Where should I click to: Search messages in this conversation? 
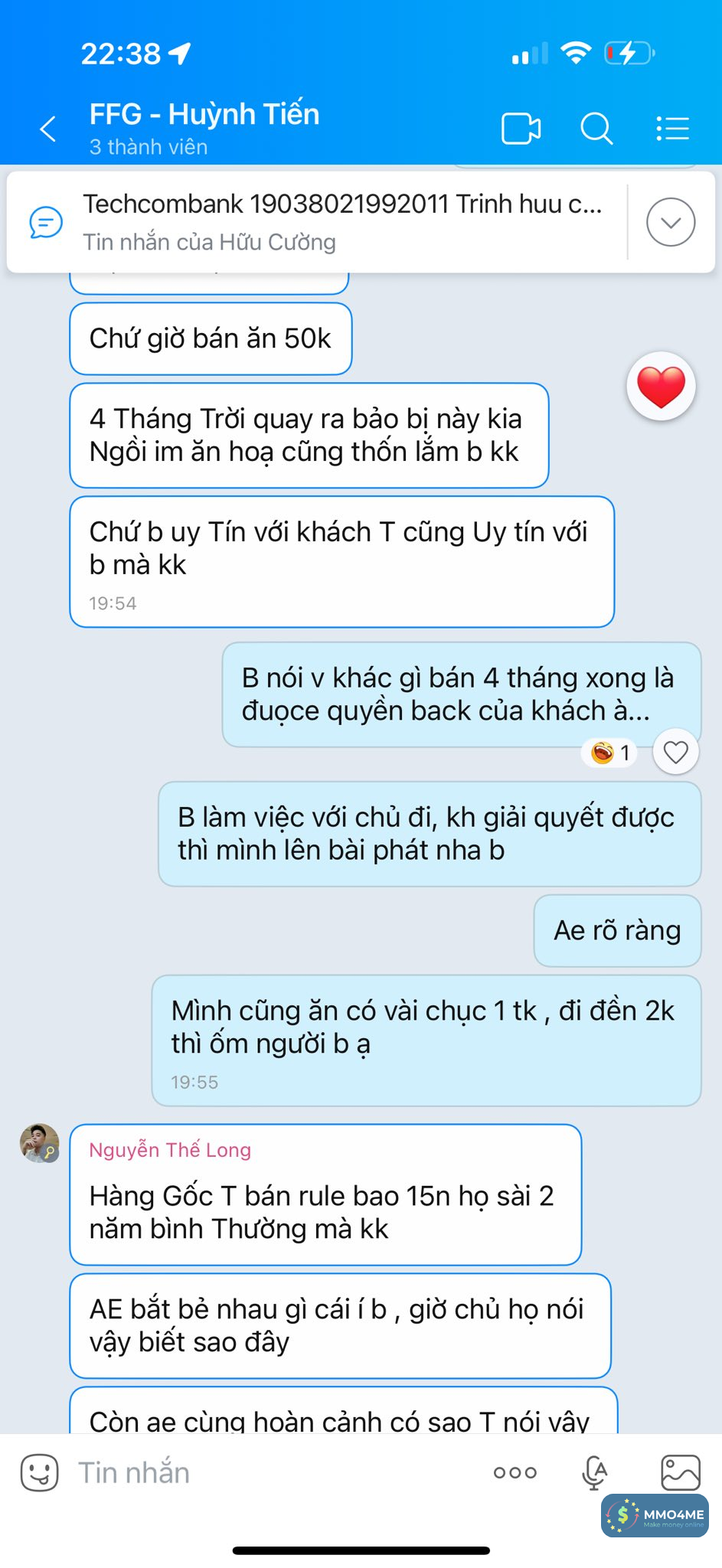(x=596, y=129)
